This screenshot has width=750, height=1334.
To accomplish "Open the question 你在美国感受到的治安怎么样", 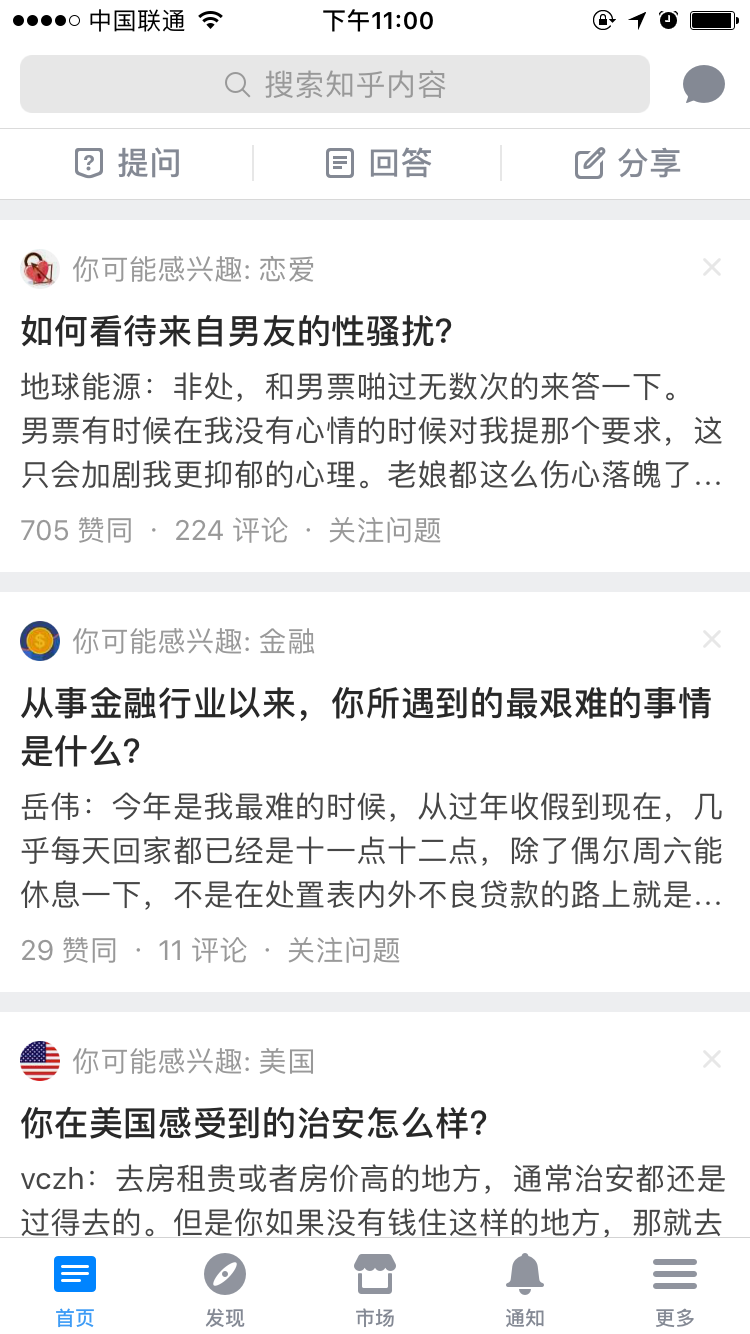I will [x=254, y=1123].
